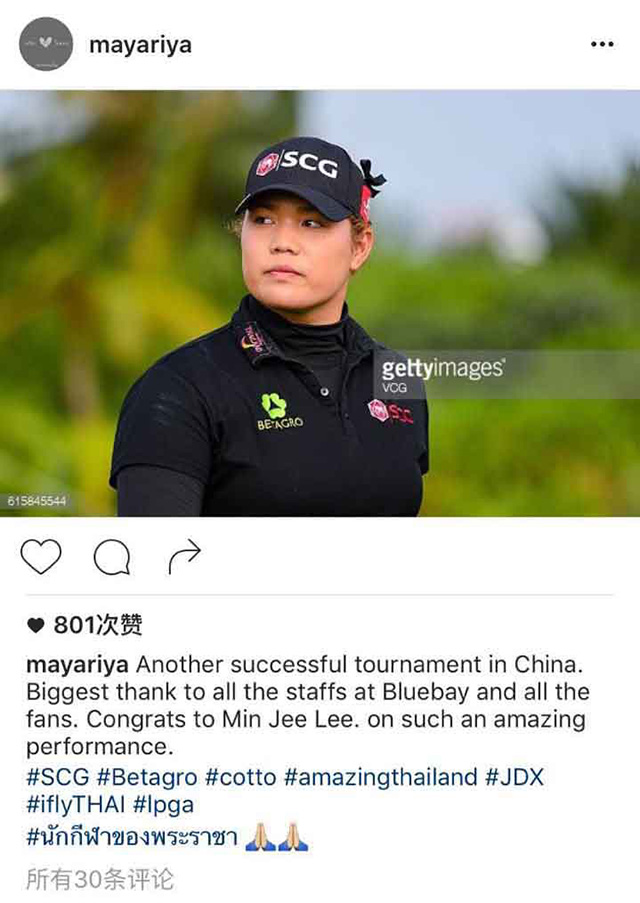Open mayariya's profile picture
640x903 pixels.
tap(46, 45)
